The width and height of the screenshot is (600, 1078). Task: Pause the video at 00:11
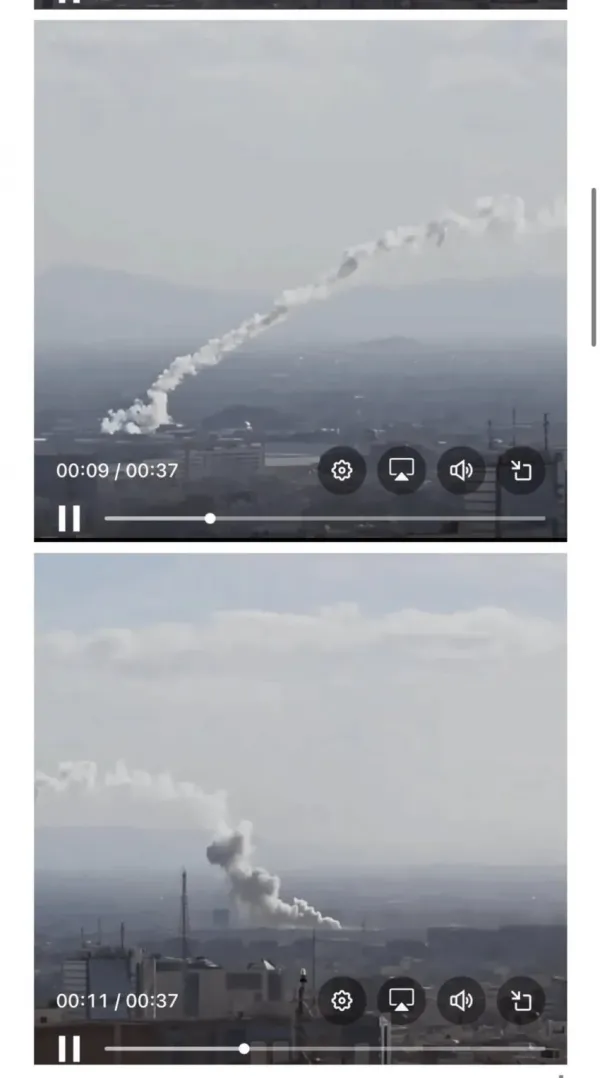(69, 1048)
